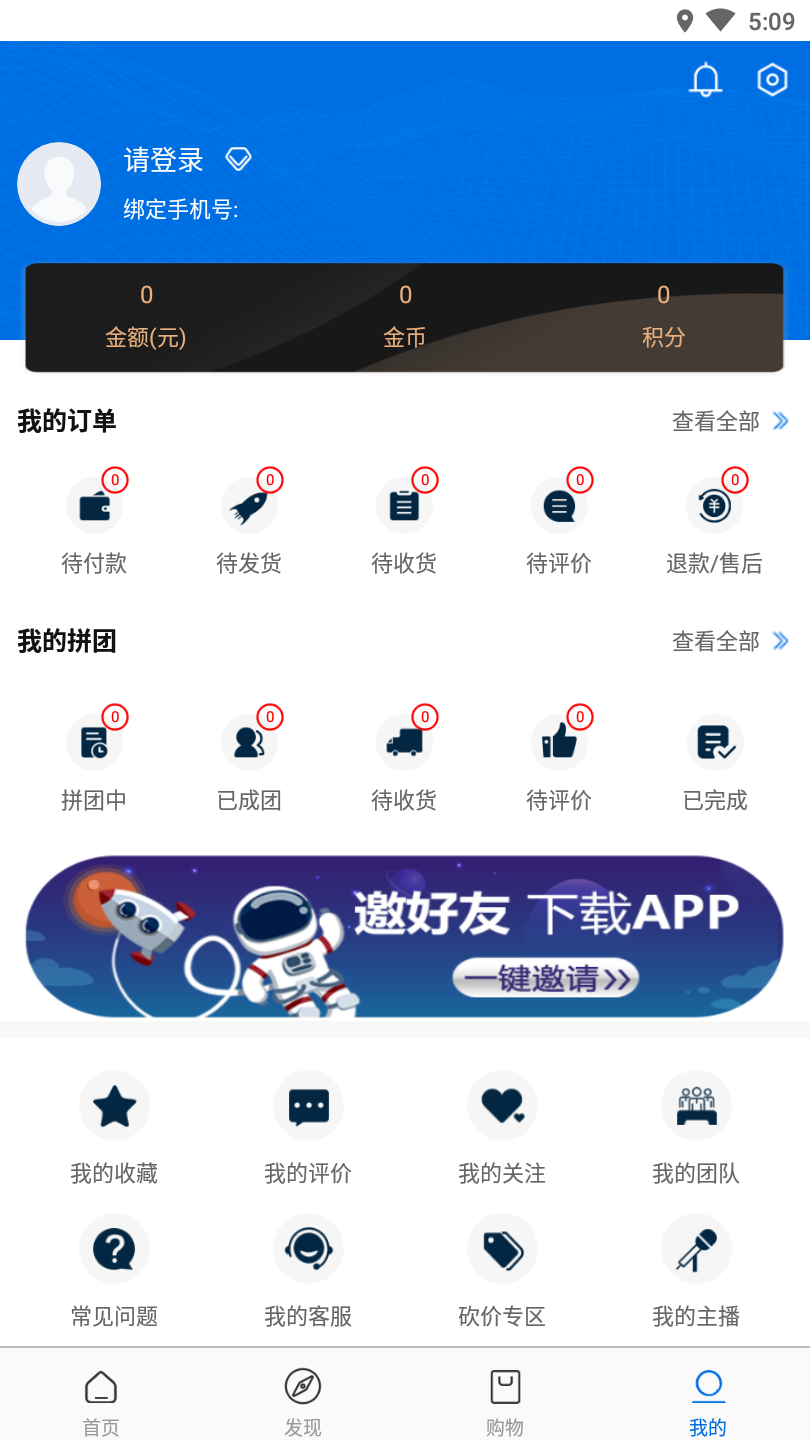
Task: Switch to the 首页 tab
Action: pos(101,1400)
